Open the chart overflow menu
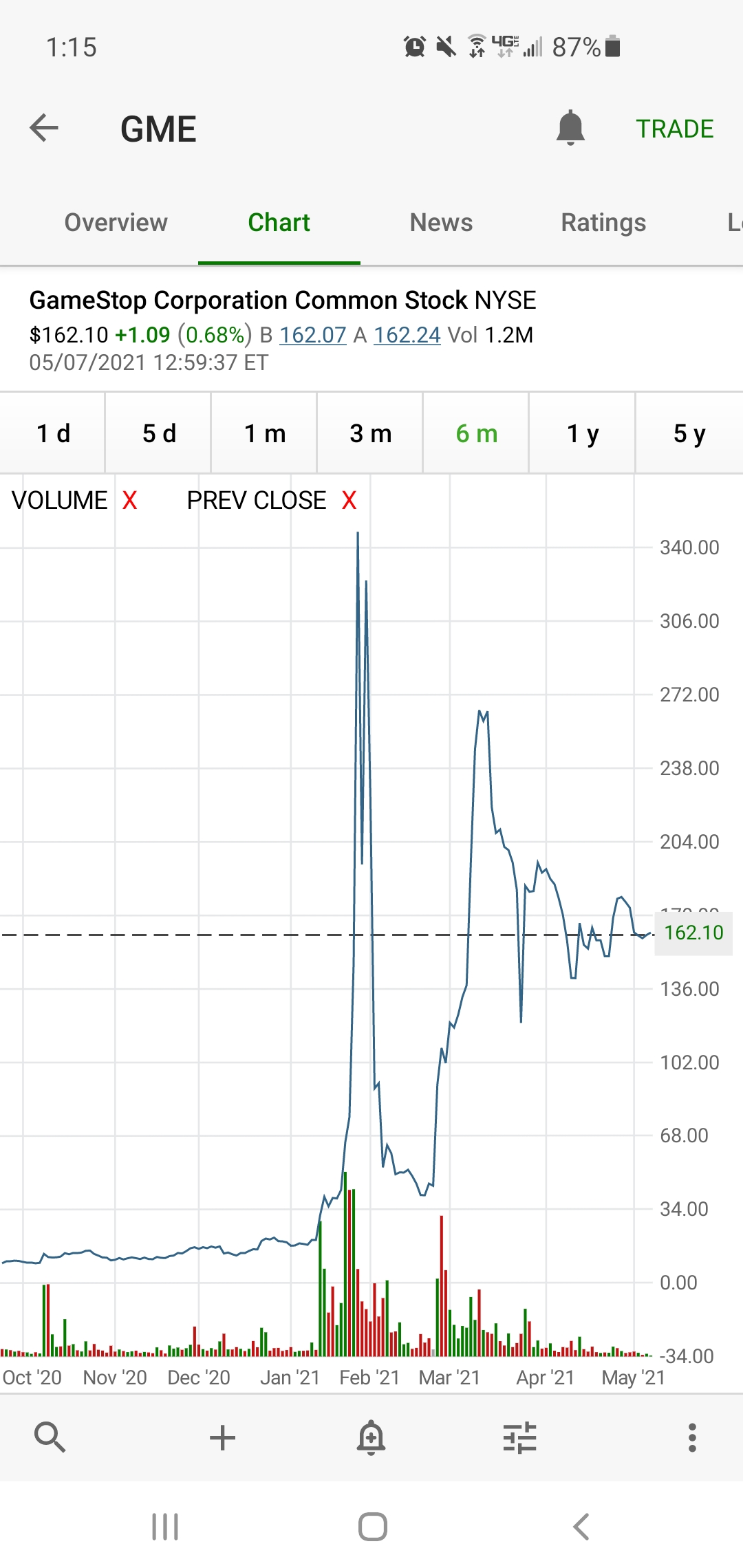Viewport: 743px width, 1568px height. coord(692,1437)
